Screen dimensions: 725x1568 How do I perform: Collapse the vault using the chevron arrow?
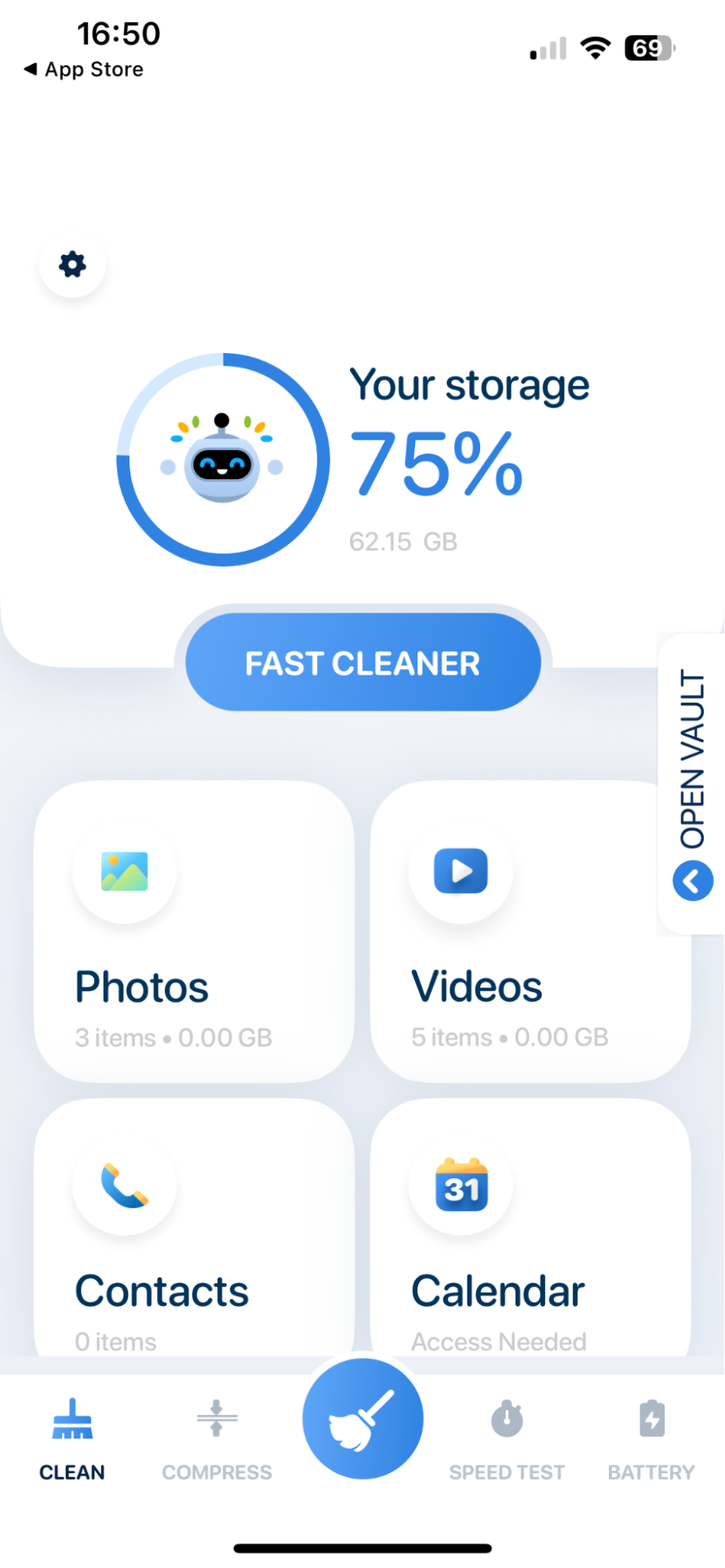coord(691,880)
